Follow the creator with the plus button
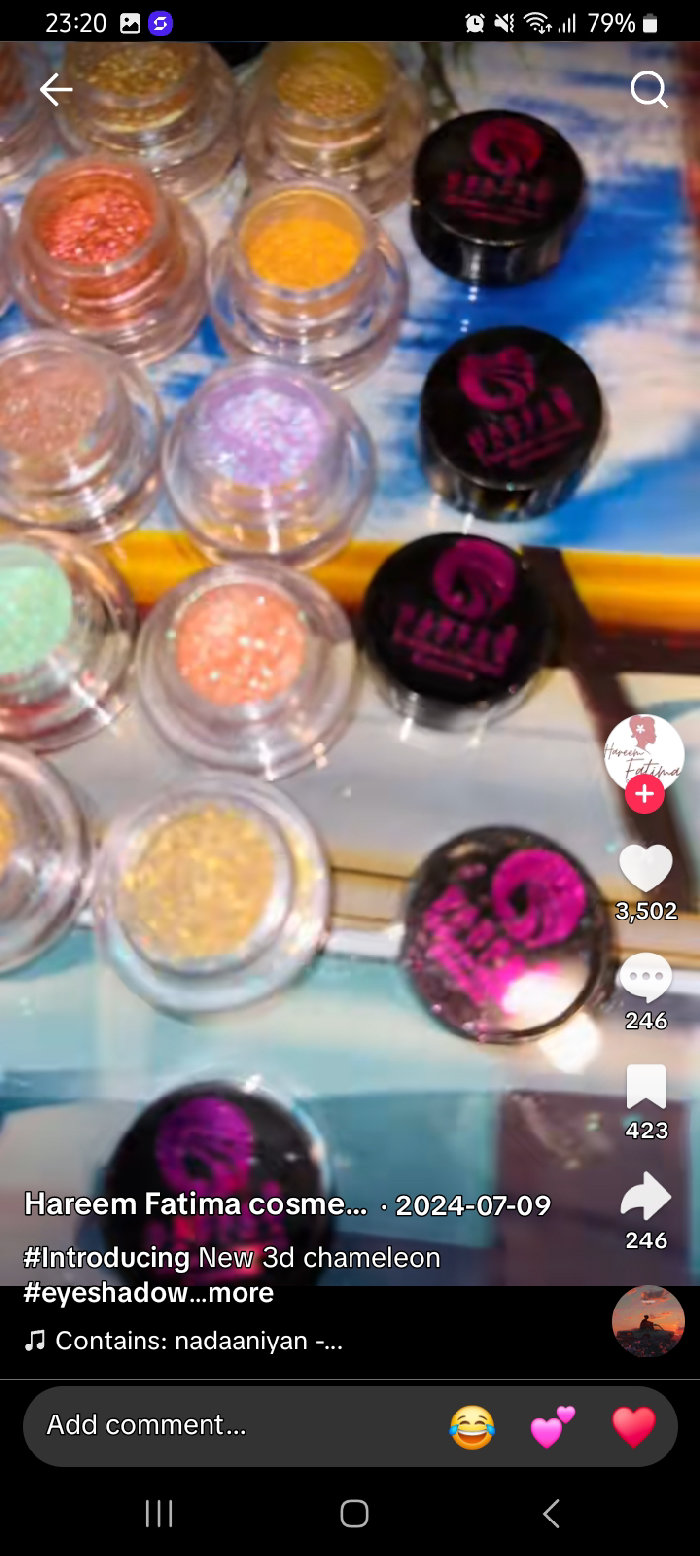Screen dimensions: 700x1556 [645, 795]
